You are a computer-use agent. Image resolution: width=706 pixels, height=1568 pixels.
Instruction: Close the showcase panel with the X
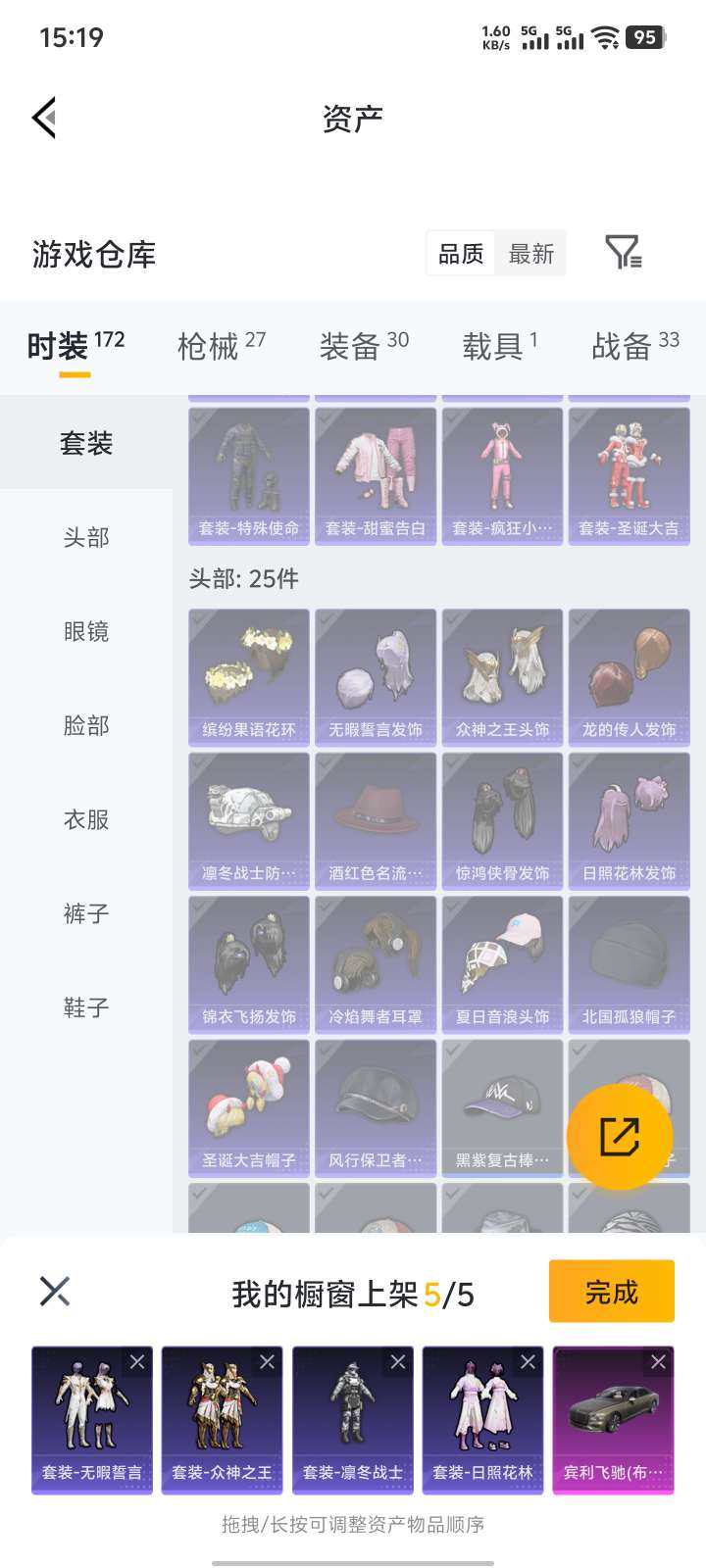(x=56, y=1292)
